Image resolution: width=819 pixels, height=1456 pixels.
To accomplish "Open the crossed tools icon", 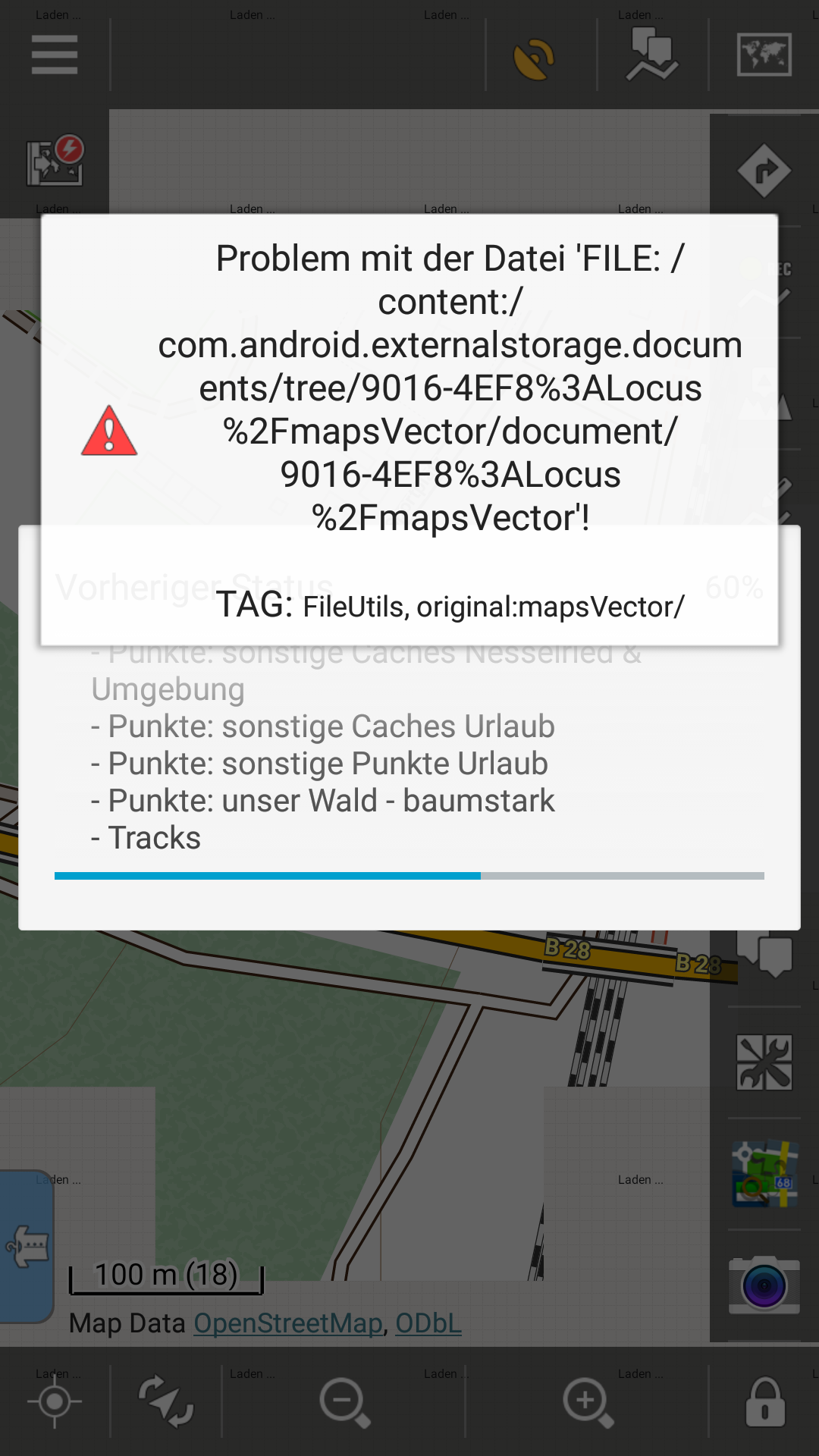I will click(764, 1062).
